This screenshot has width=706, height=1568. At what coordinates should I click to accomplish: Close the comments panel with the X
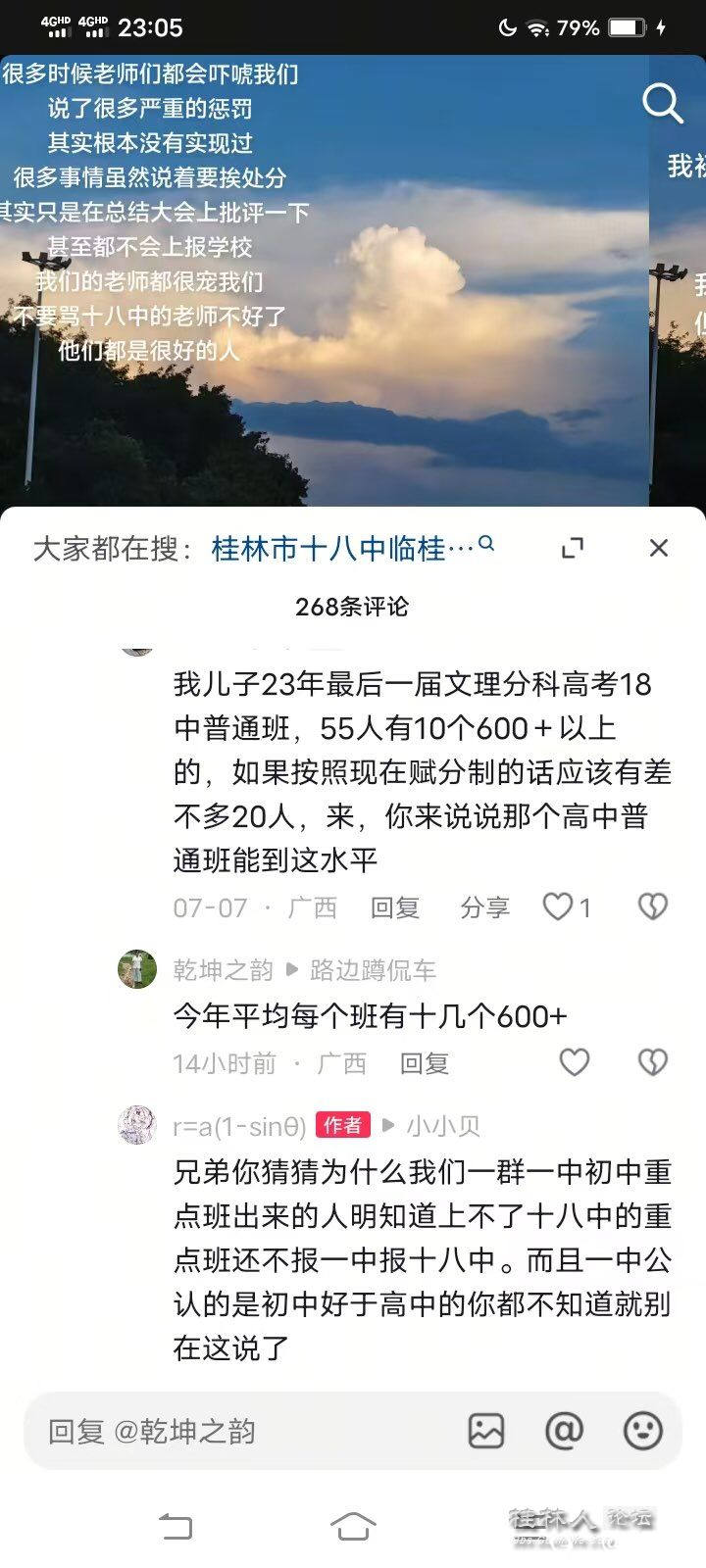click(658, 548)
